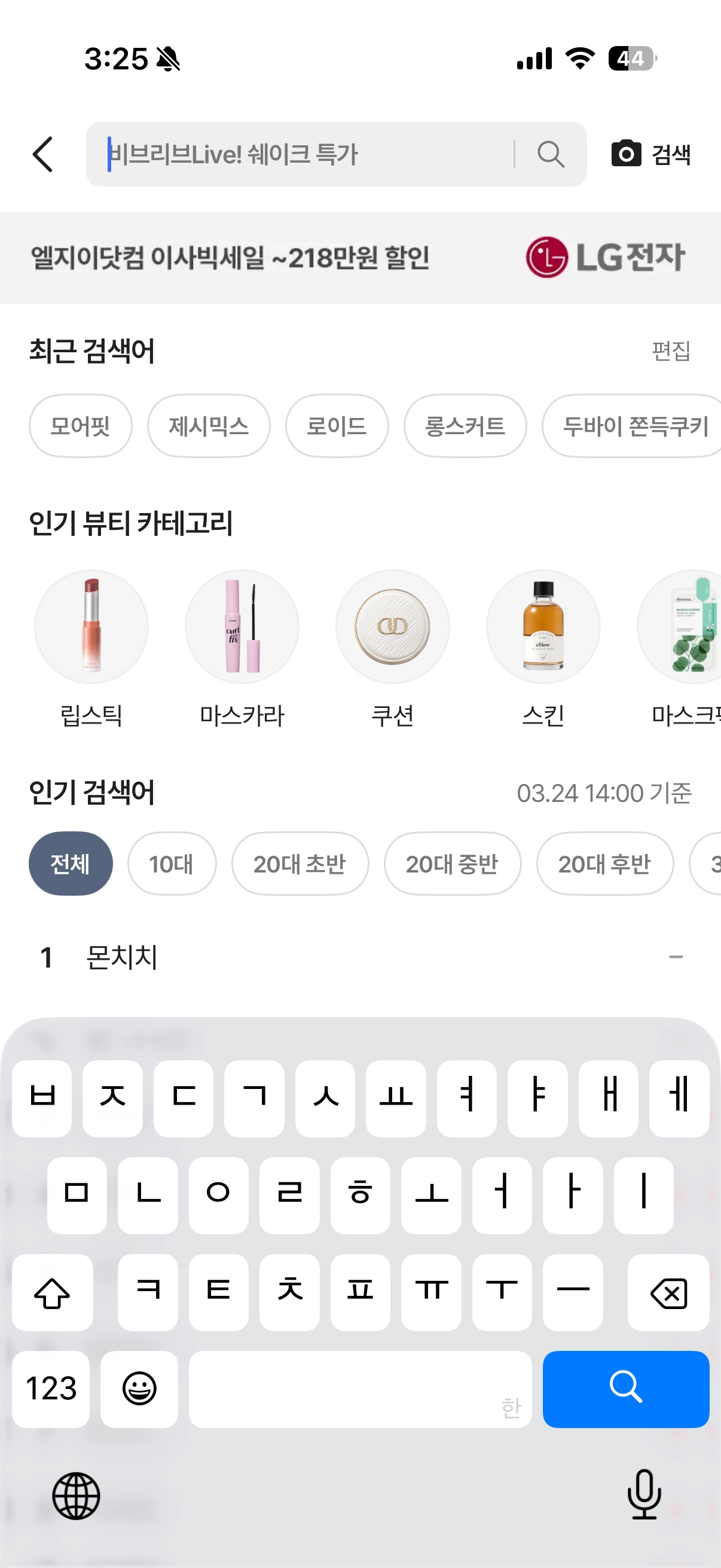The image size is (721, 1568).
Task: Hit the blue search key on keyboard
Action: tap(625, 1389)
